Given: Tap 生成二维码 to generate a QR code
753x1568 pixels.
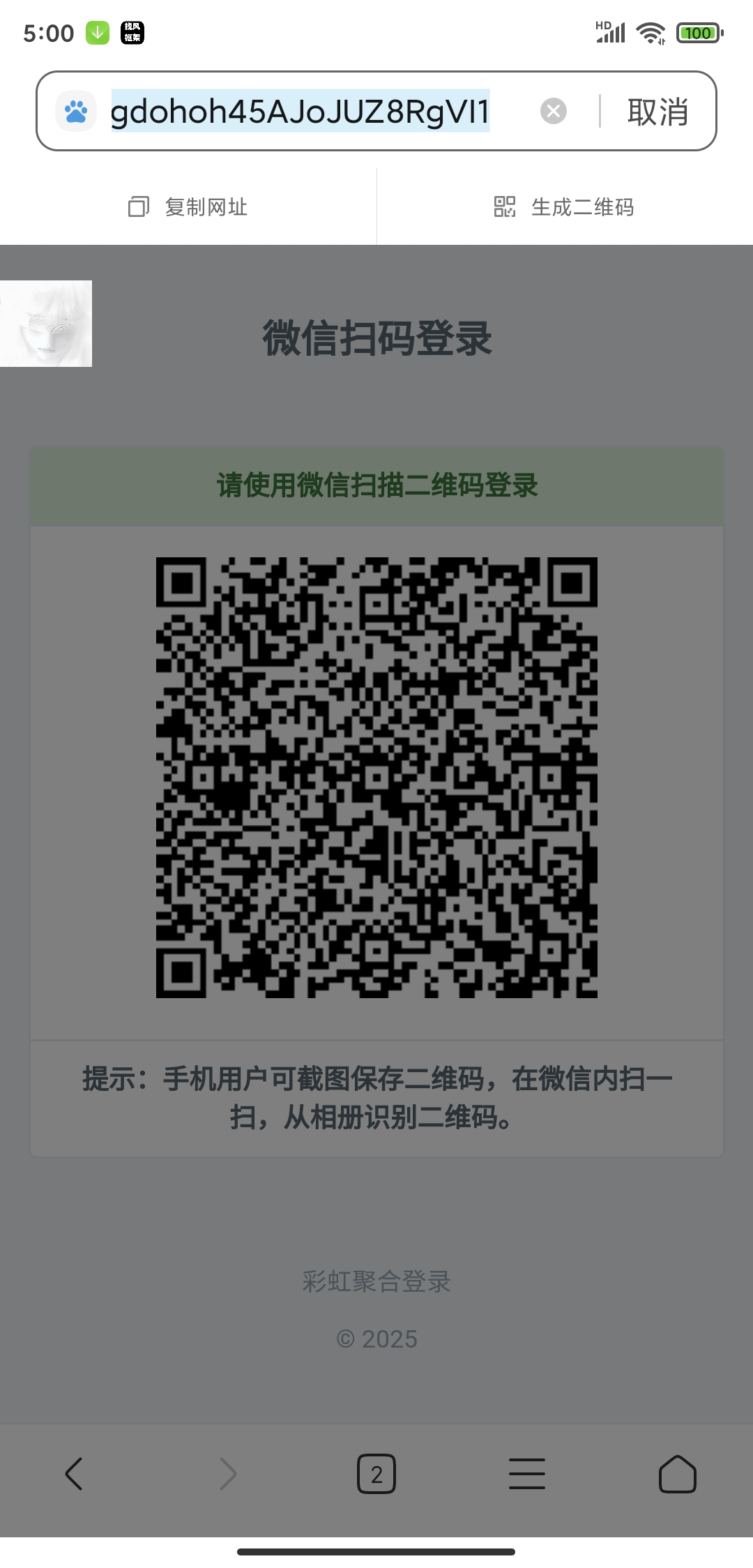Looking at the screenshot, I should point(565,207).
